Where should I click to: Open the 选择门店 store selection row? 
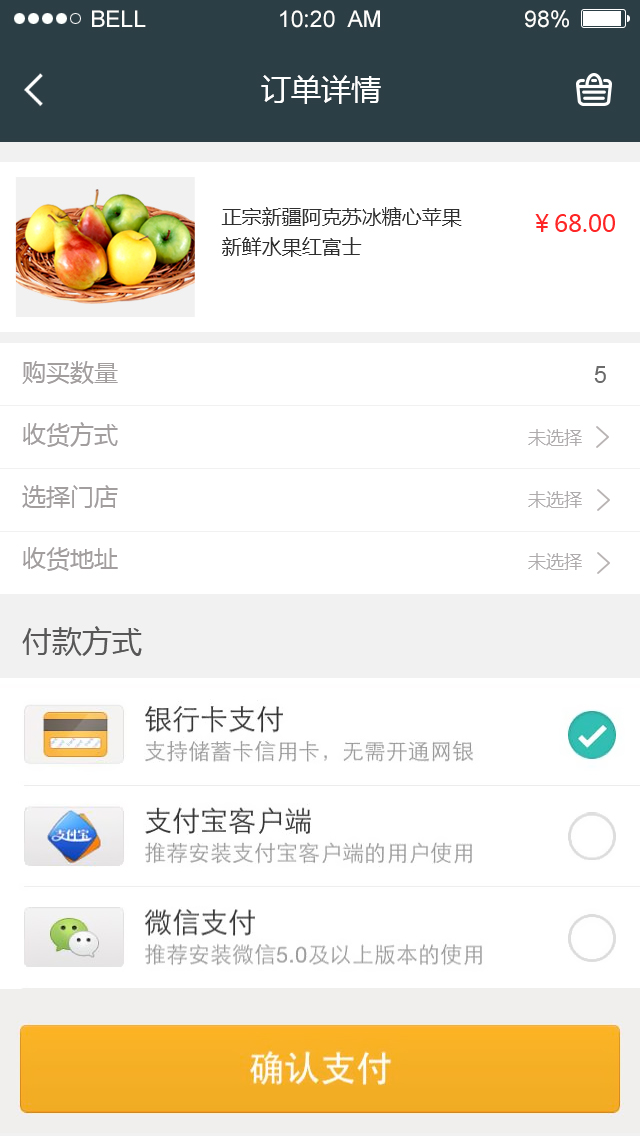tap(320, 499)
